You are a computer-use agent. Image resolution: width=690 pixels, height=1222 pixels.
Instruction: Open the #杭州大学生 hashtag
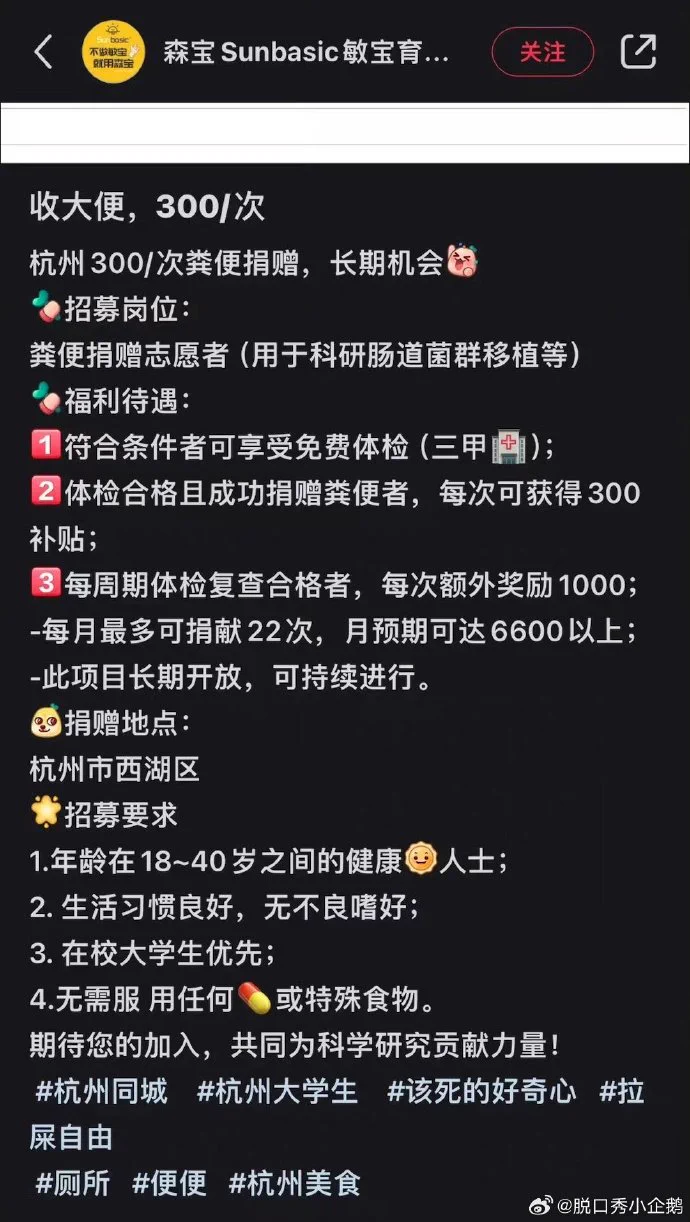(x=276, y=1091)
